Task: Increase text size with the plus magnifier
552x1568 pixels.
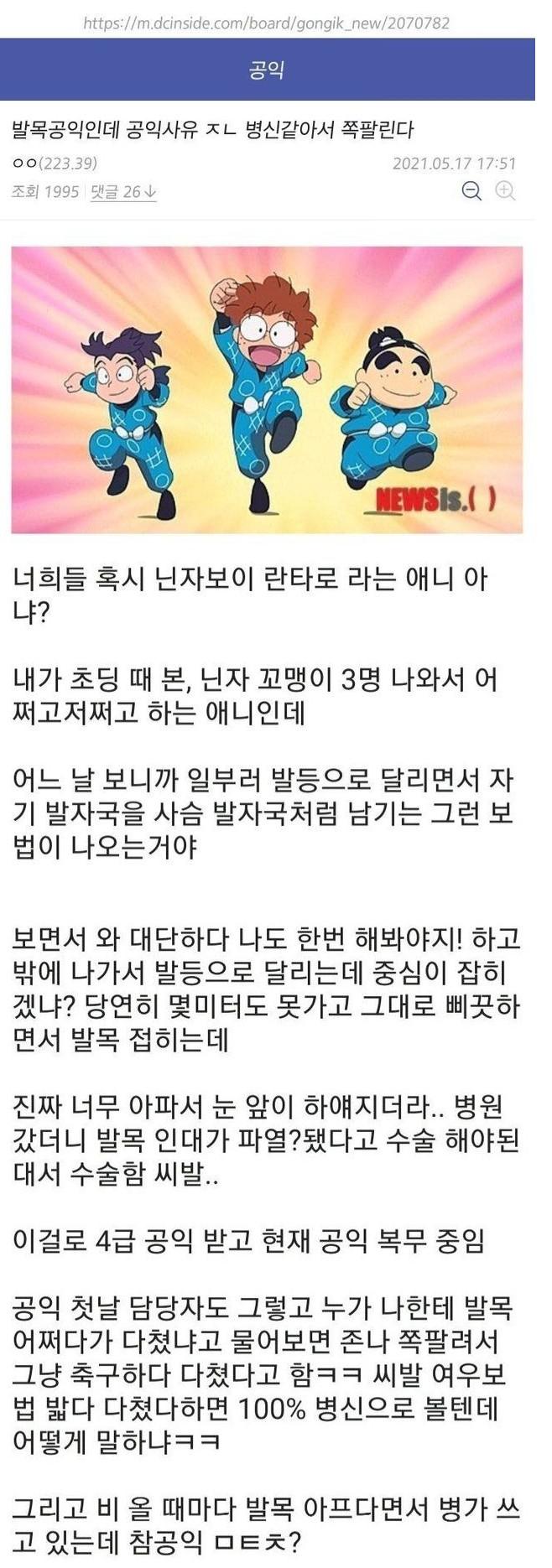Action: tap(505, 191)
